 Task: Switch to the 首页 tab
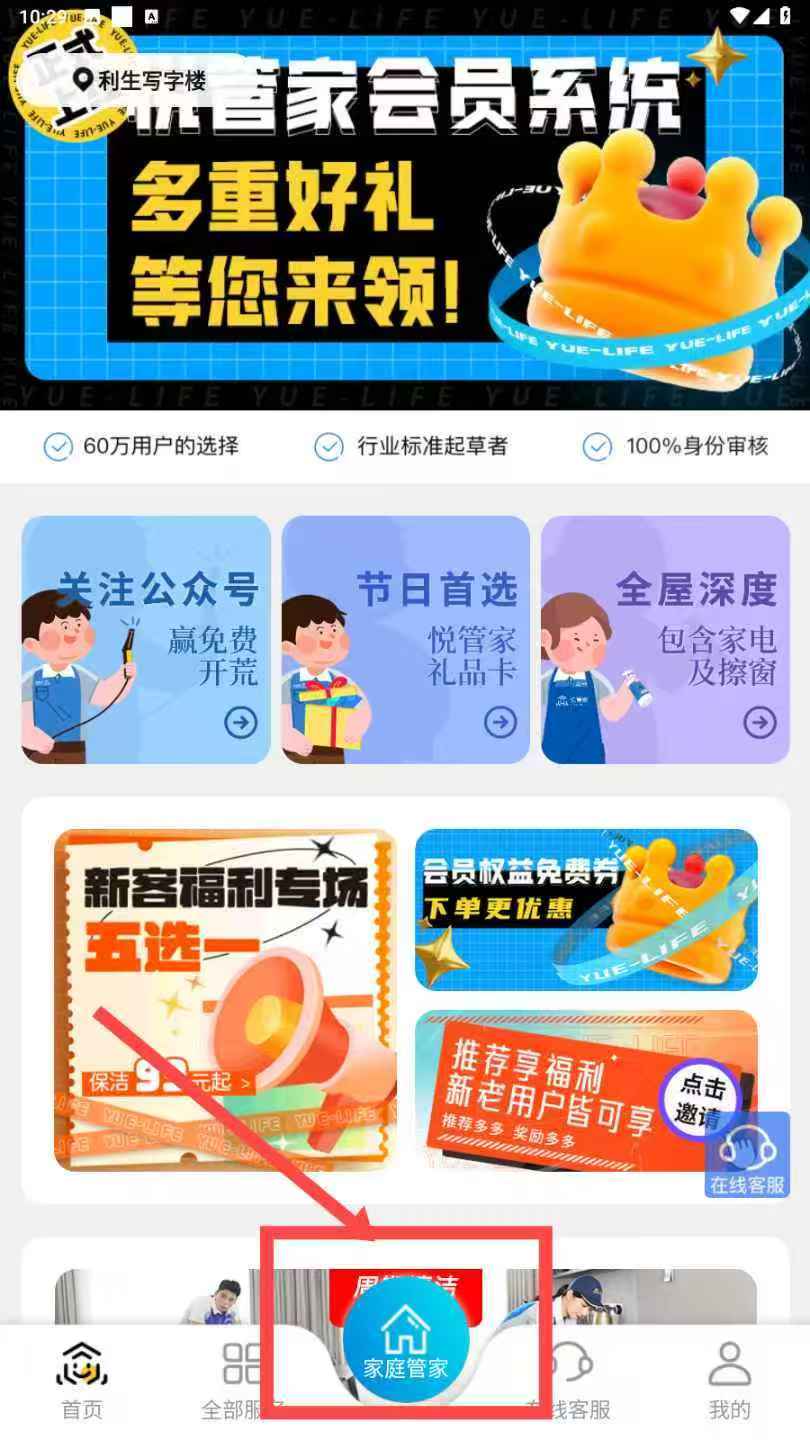pyautogui.click(x=82, y=1382)
